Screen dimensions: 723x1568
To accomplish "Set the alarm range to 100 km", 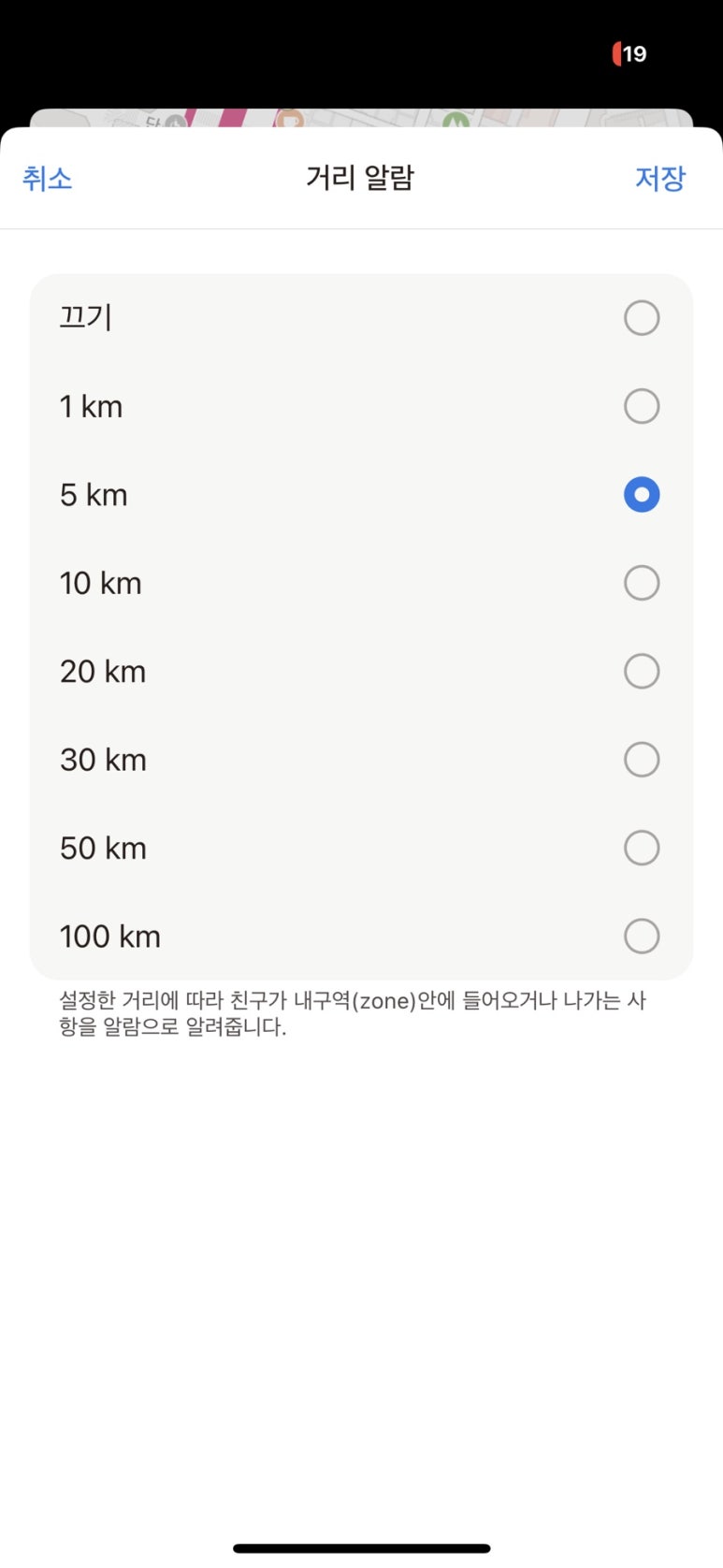I will click(361, 936).
